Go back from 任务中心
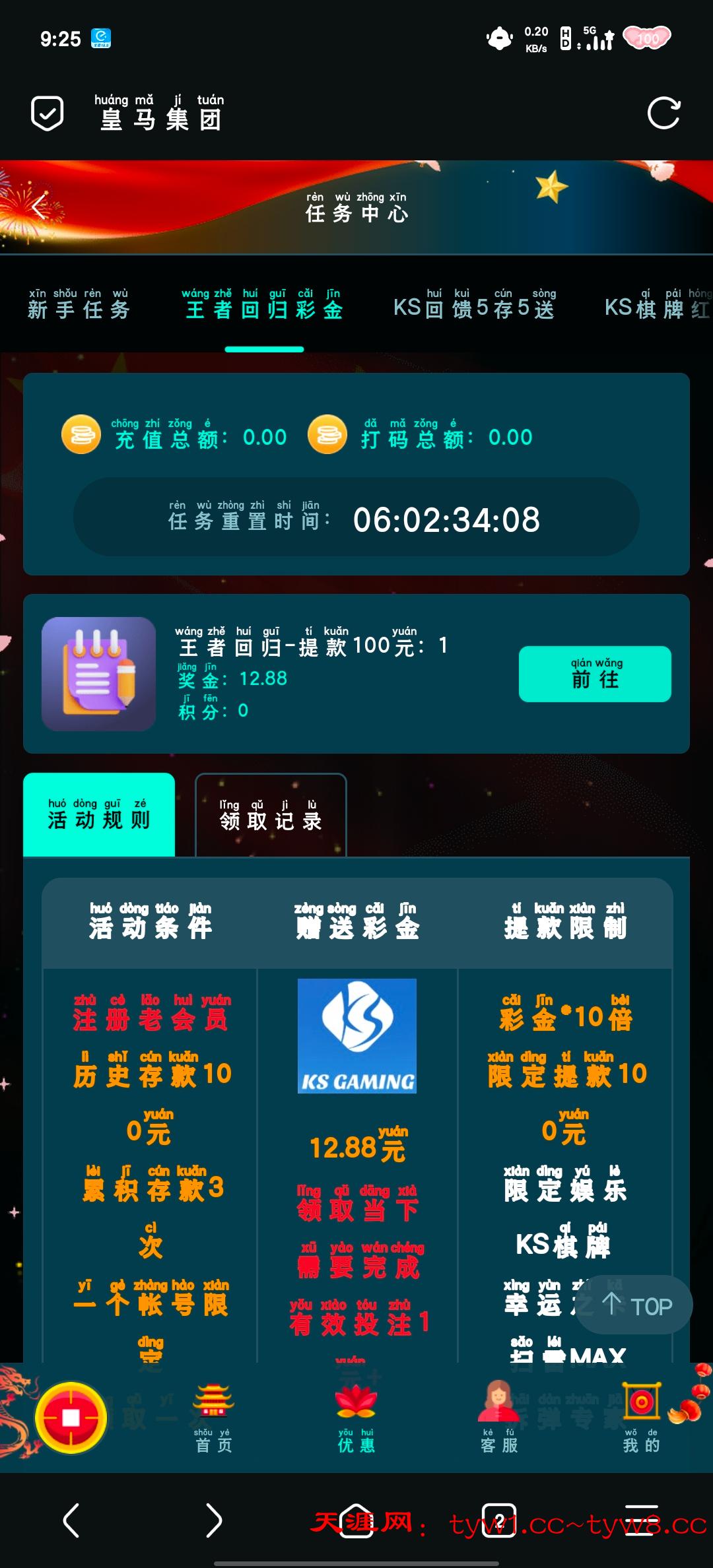 pyautogui.click(x=40, y=207)
